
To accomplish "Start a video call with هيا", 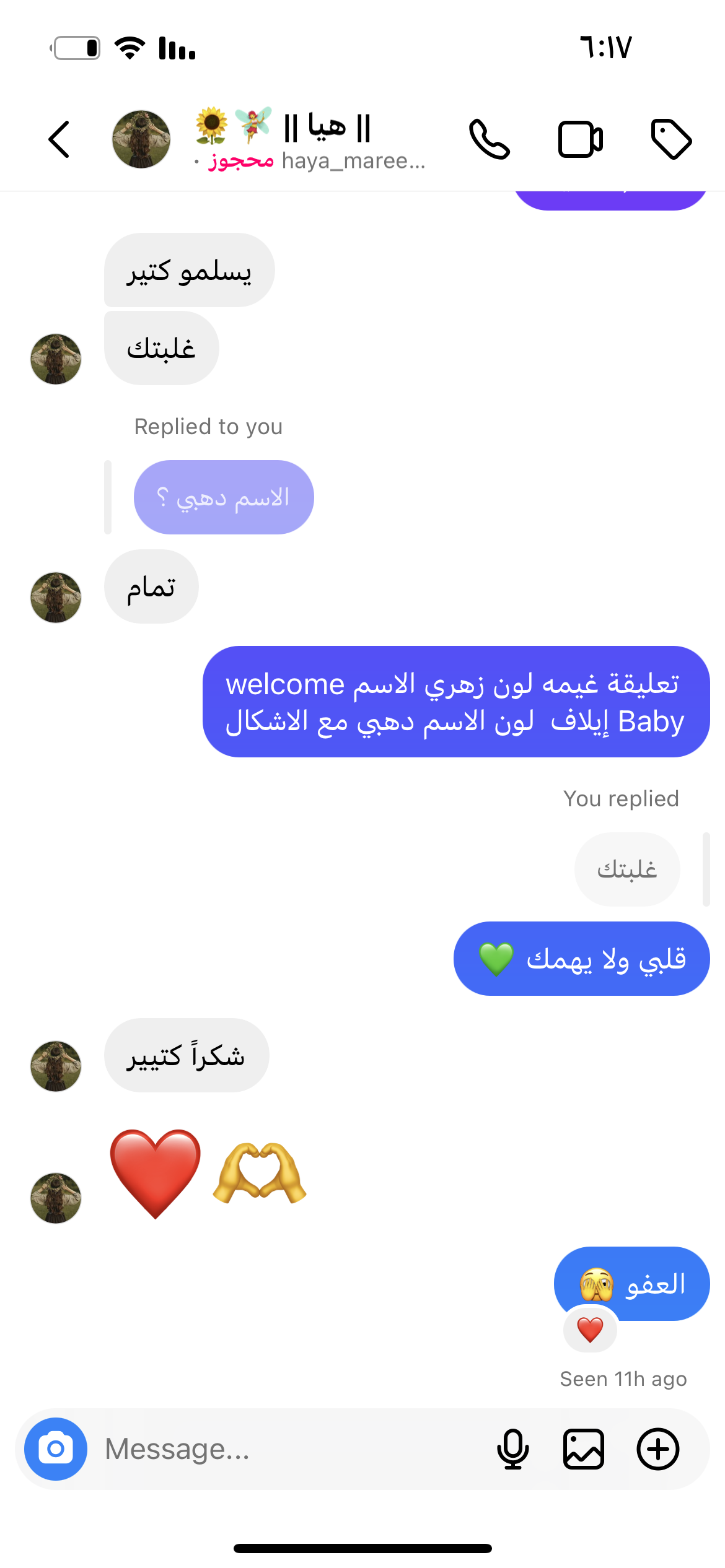I will pyautogui.click(x=580, y=139).
